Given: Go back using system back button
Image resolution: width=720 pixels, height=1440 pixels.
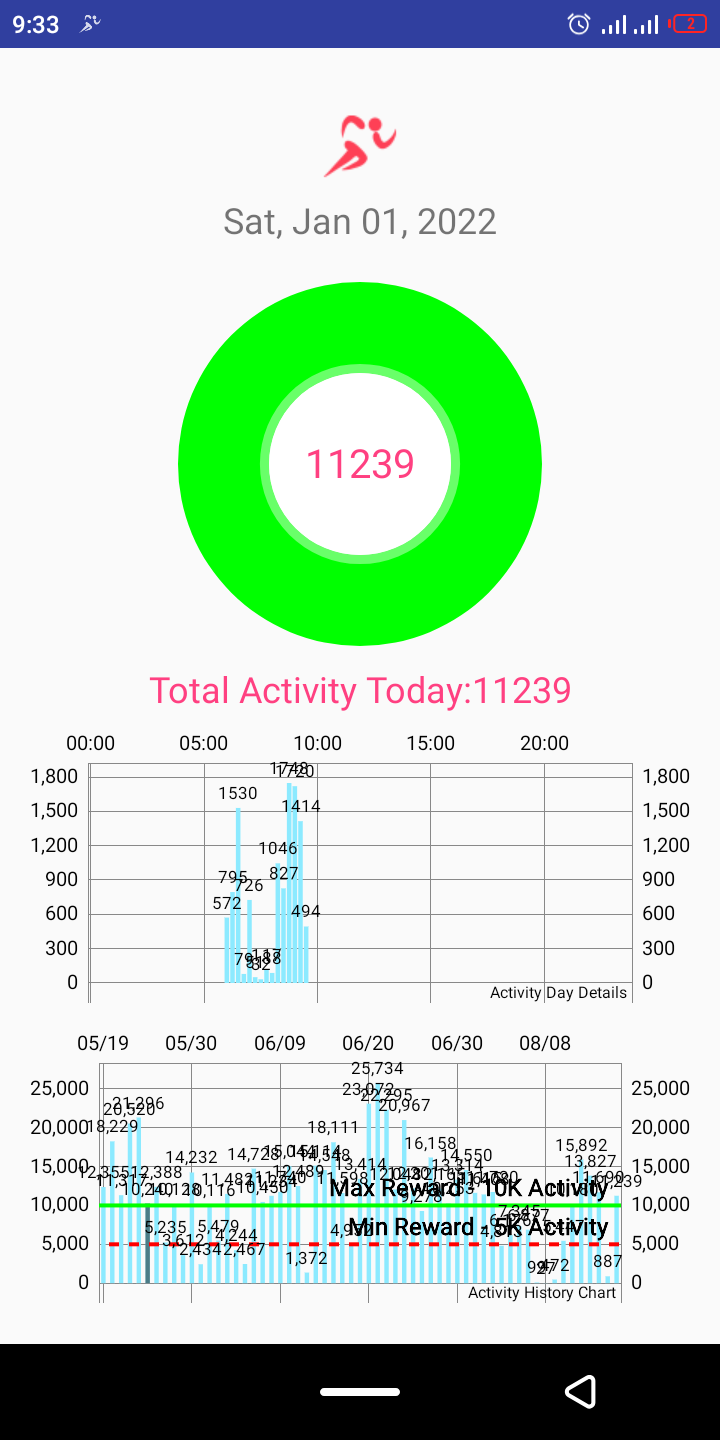Looking at the screenshot, I should tap(580, 1391).
